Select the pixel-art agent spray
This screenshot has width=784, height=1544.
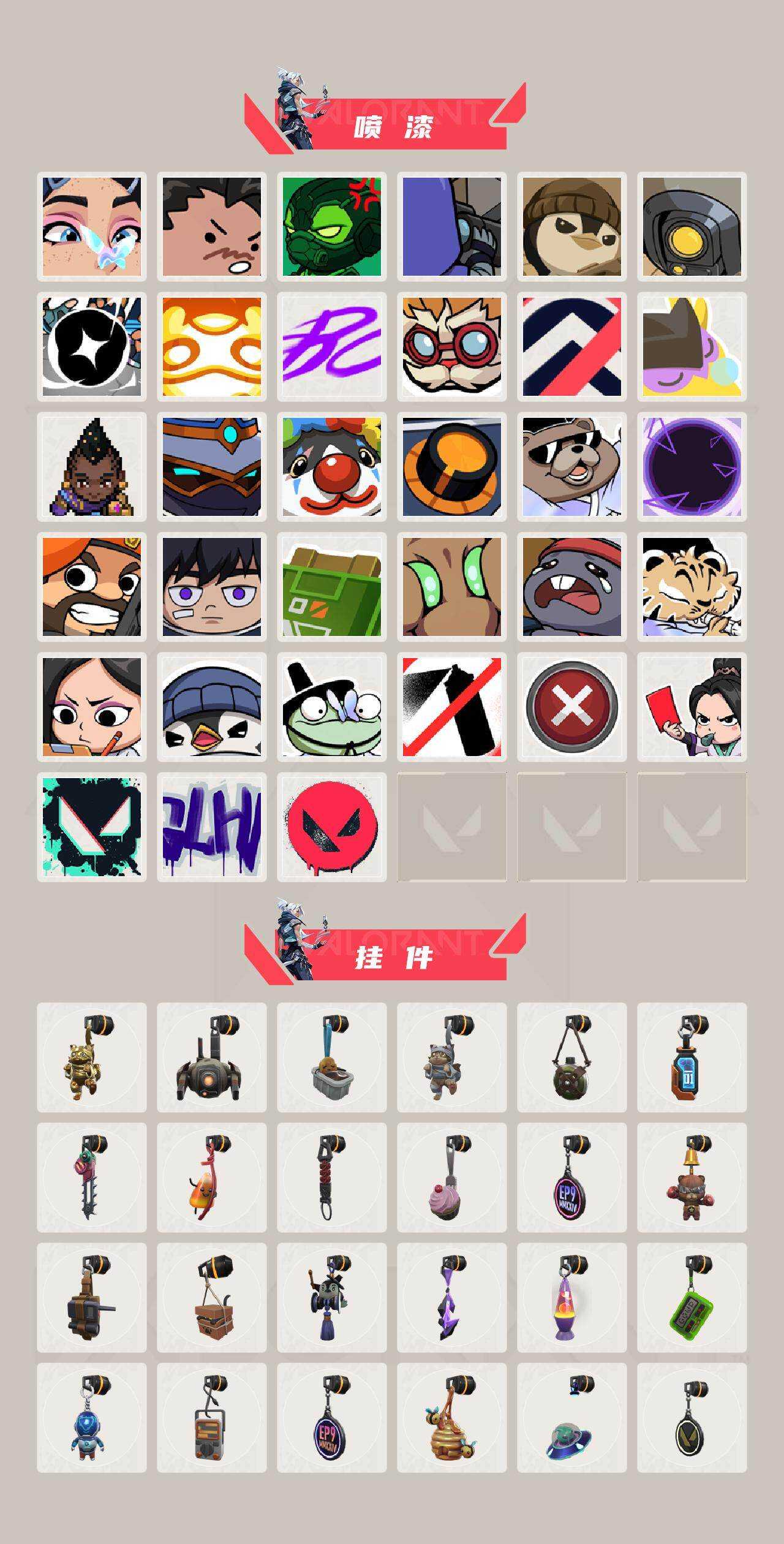[92, 469]
